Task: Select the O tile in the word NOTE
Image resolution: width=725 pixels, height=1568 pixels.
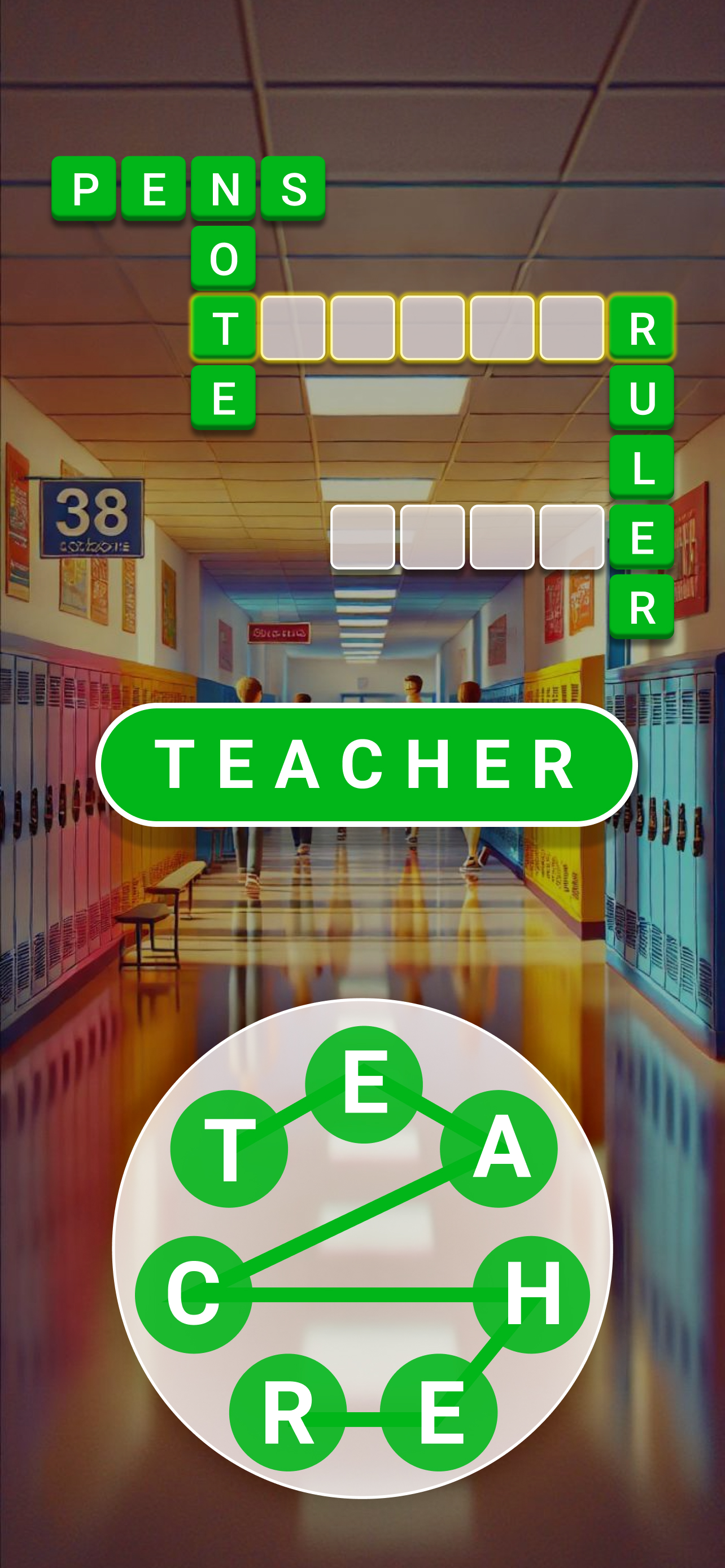Action: (x=222, y=259)
